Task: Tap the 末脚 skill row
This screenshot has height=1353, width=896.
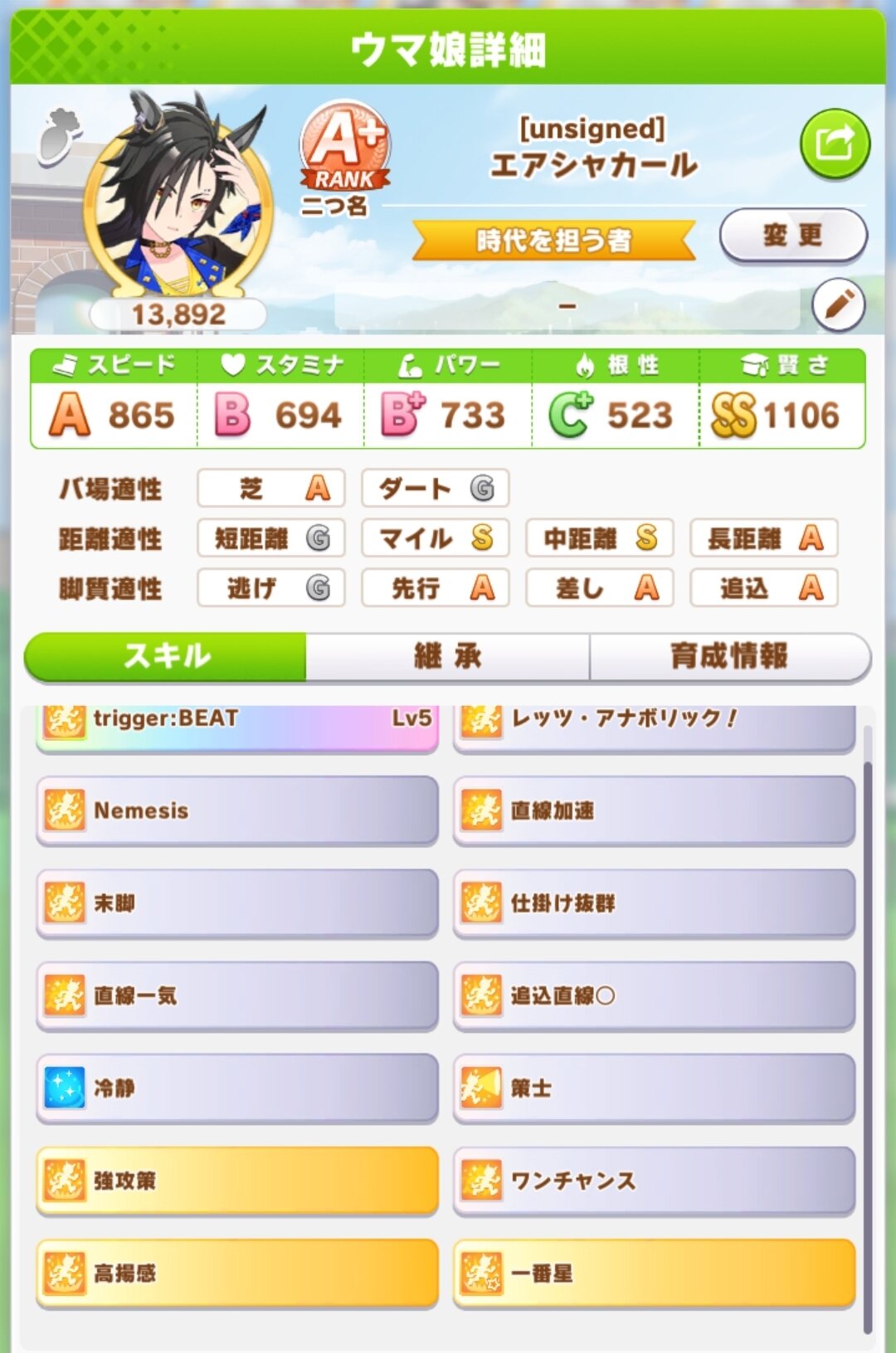Action: click(x=237, y=903)
